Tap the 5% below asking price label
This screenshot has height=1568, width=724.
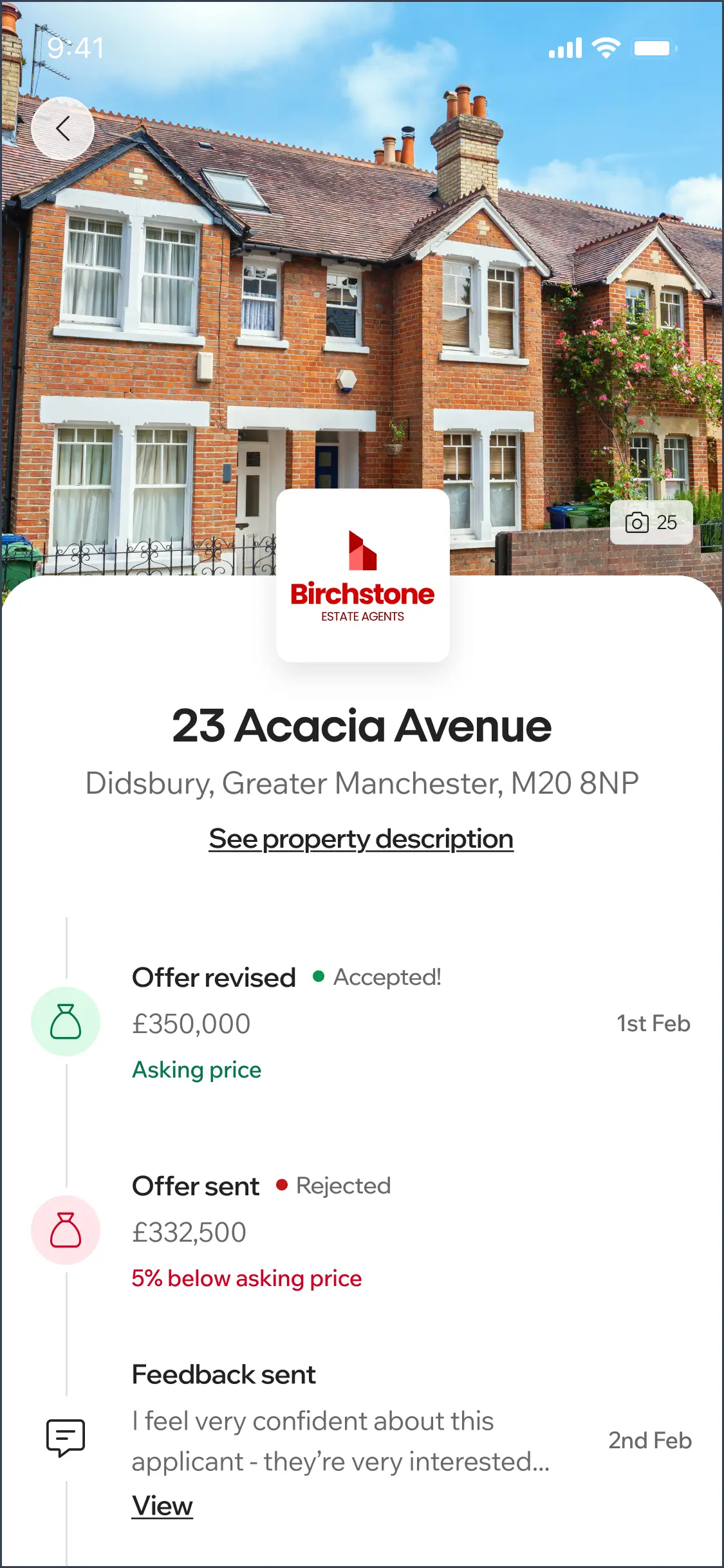(x=246, y=1278)
